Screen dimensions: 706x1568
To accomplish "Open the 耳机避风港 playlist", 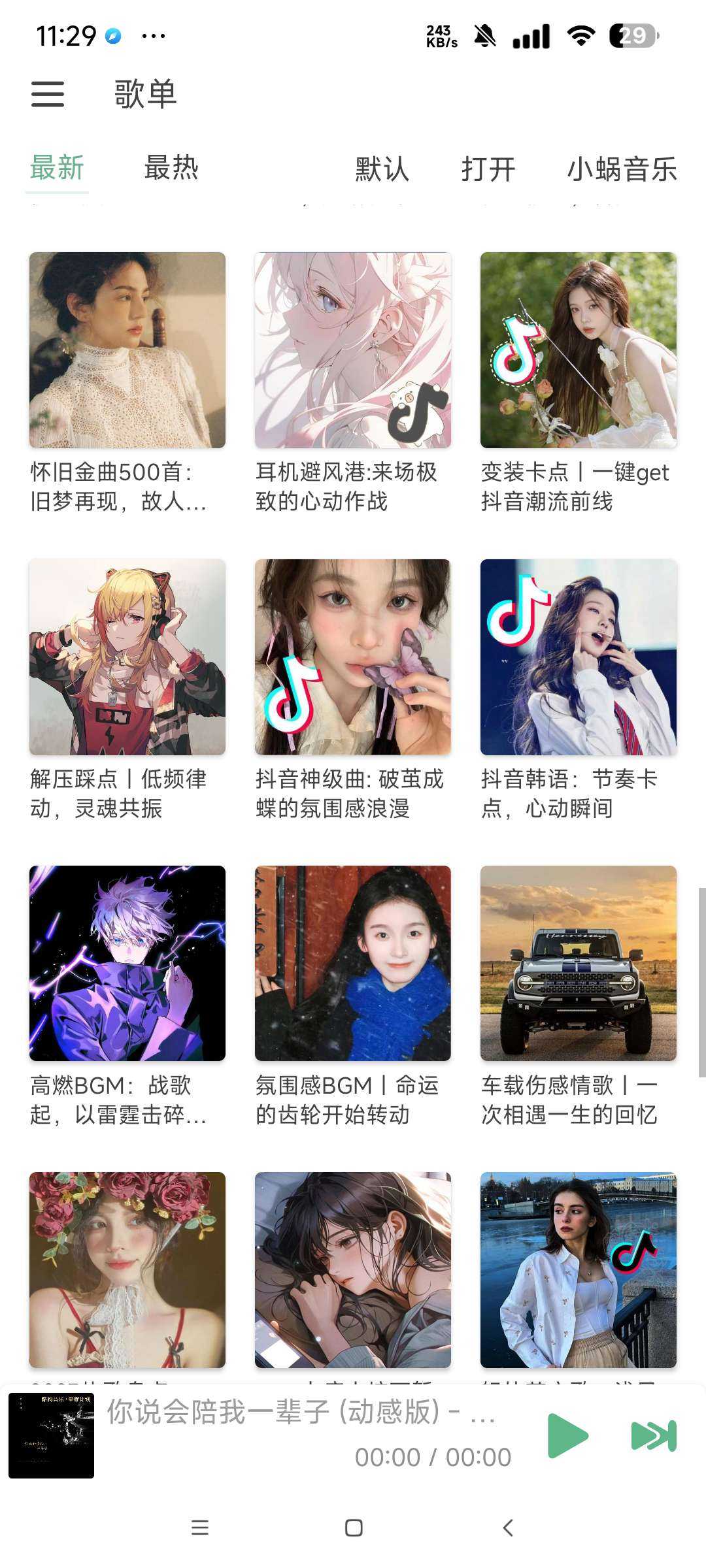I will (353, 350).
